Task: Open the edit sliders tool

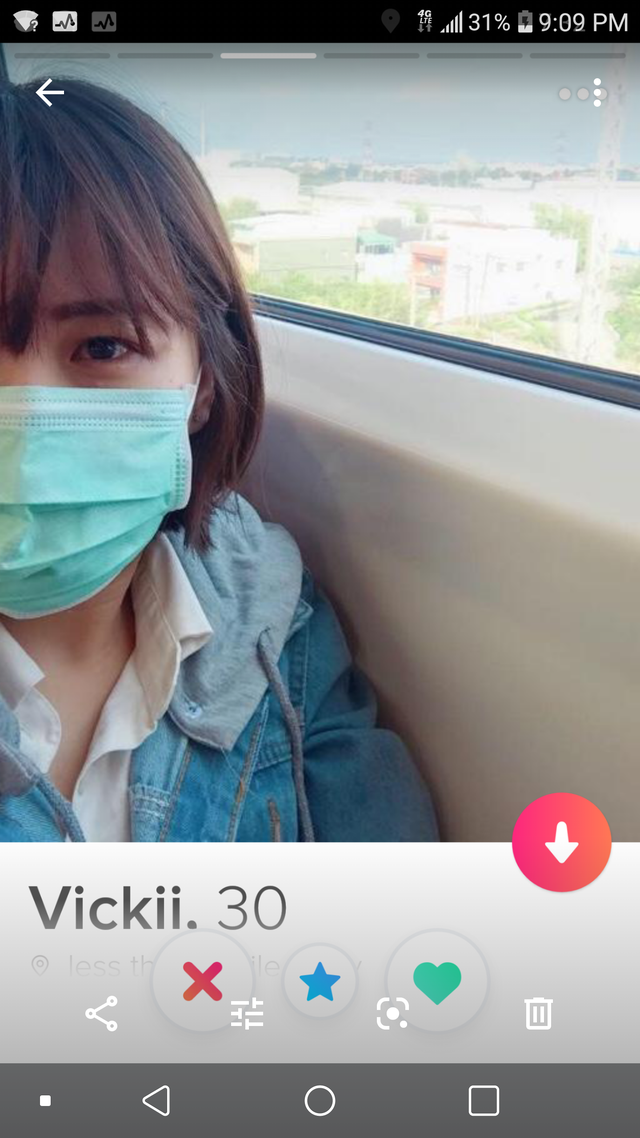Action: coord(247,1014)
